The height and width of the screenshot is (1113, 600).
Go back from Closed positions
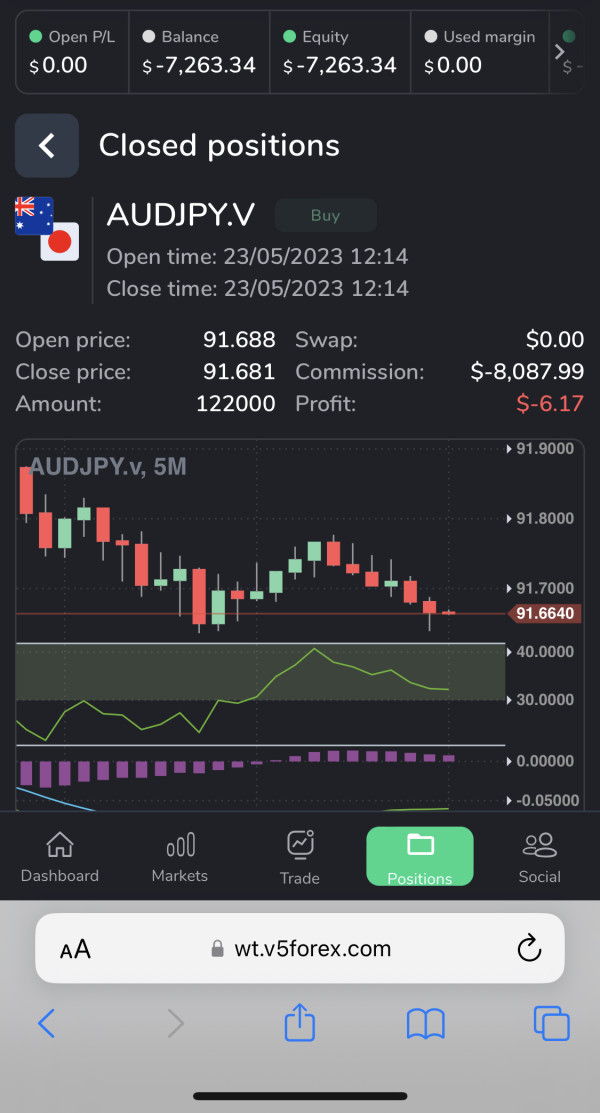pos(47,146)
